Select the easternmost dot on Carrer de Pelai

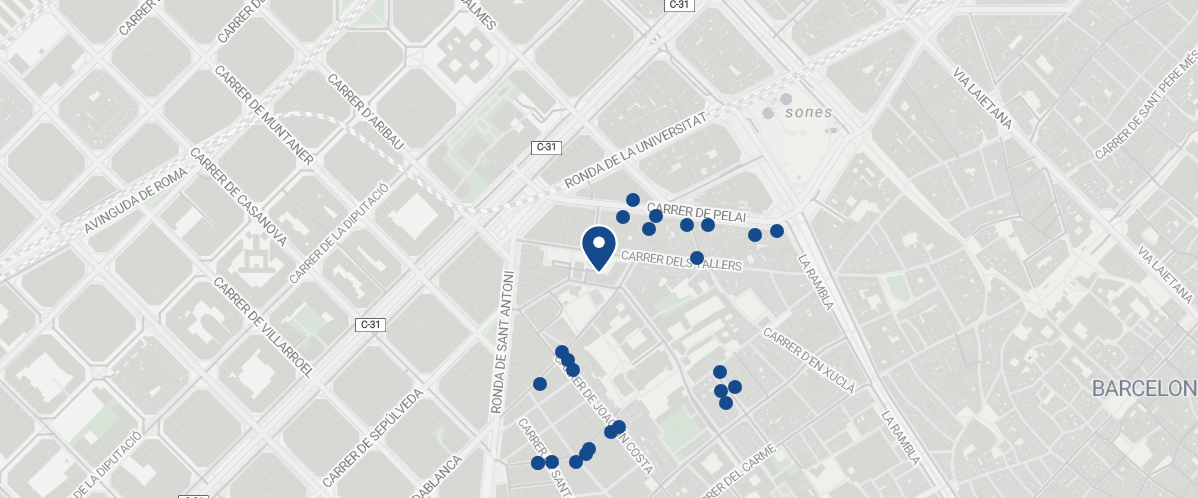[x=777, y=231]
